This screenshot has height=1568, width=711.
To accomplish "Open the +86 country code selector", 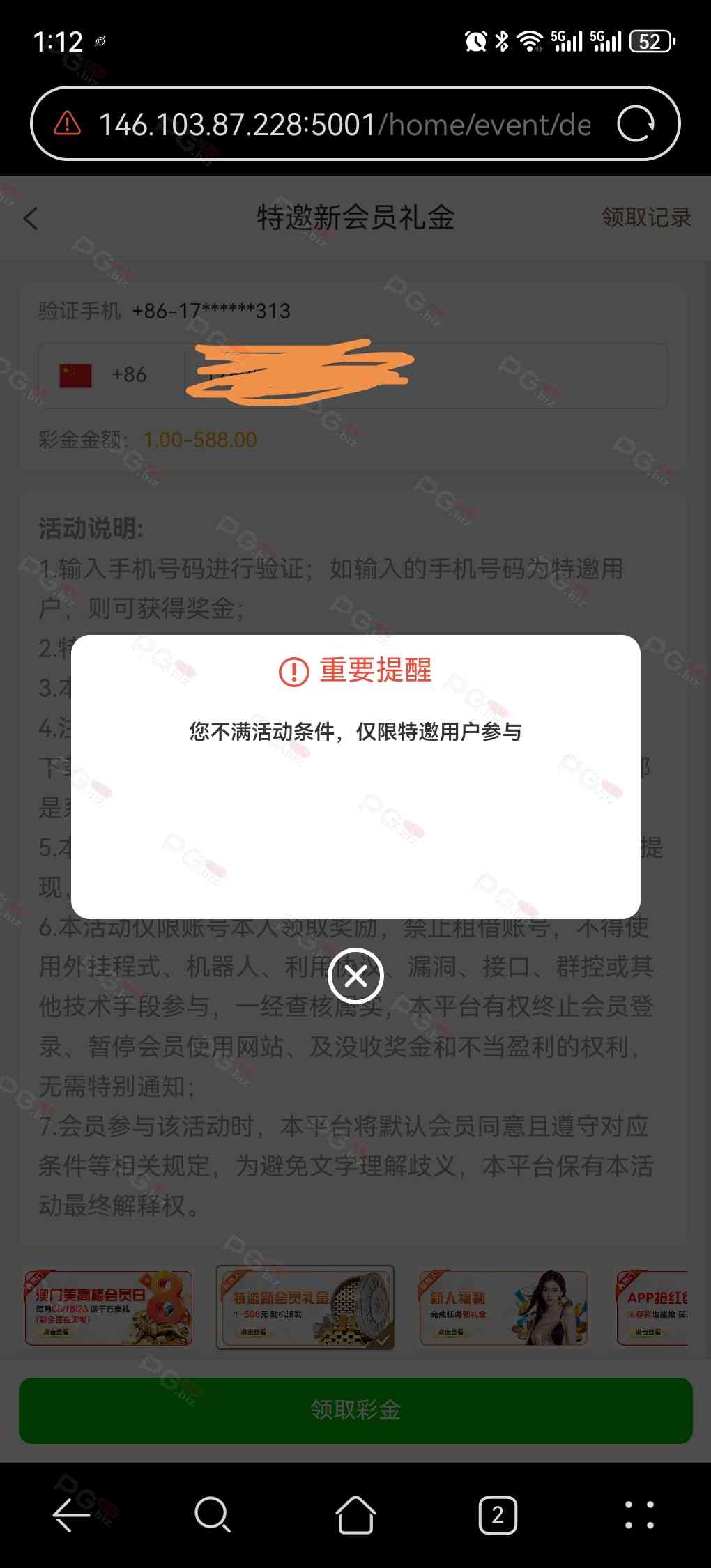I will click(105, 375).
